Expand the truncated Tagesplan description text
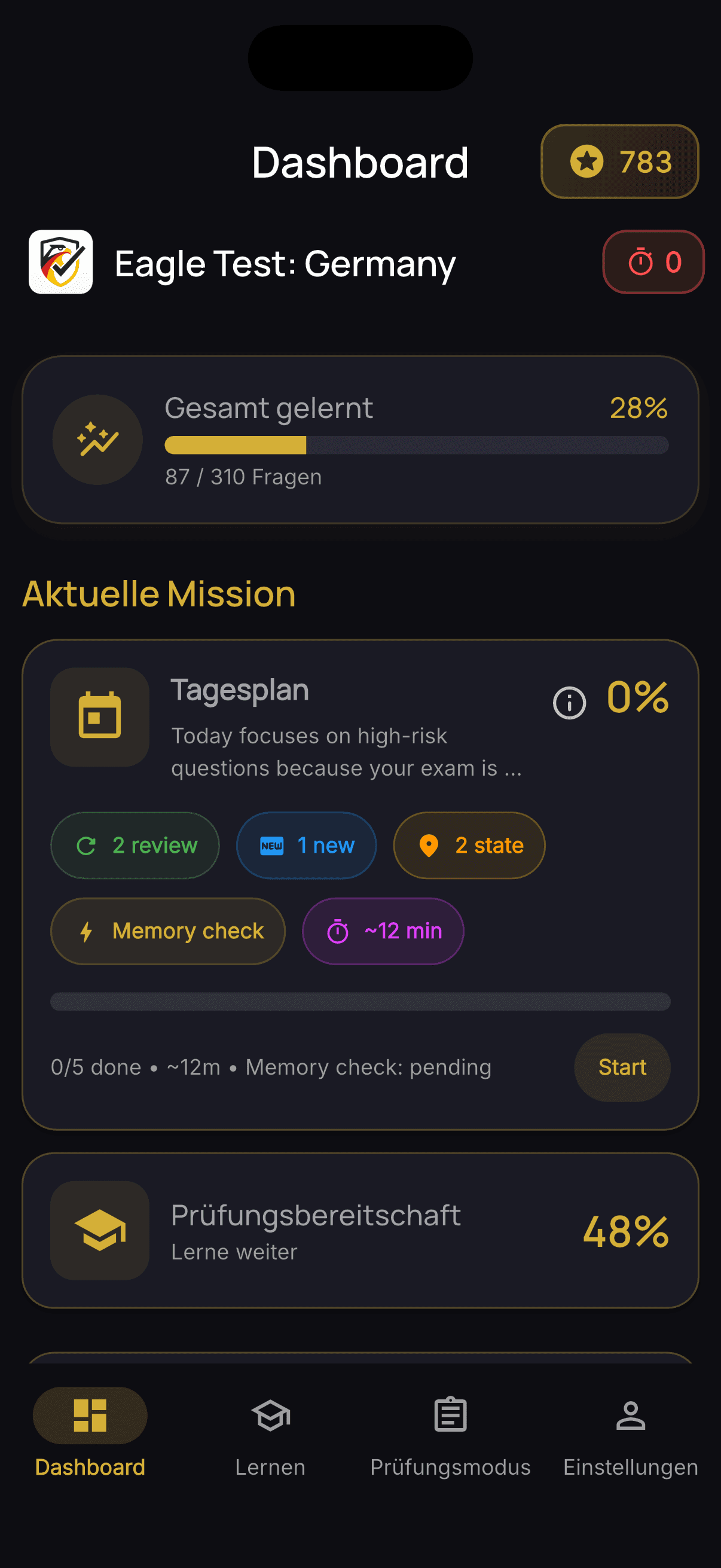The height and width of the screenshot is (1568, 721). 347,752
